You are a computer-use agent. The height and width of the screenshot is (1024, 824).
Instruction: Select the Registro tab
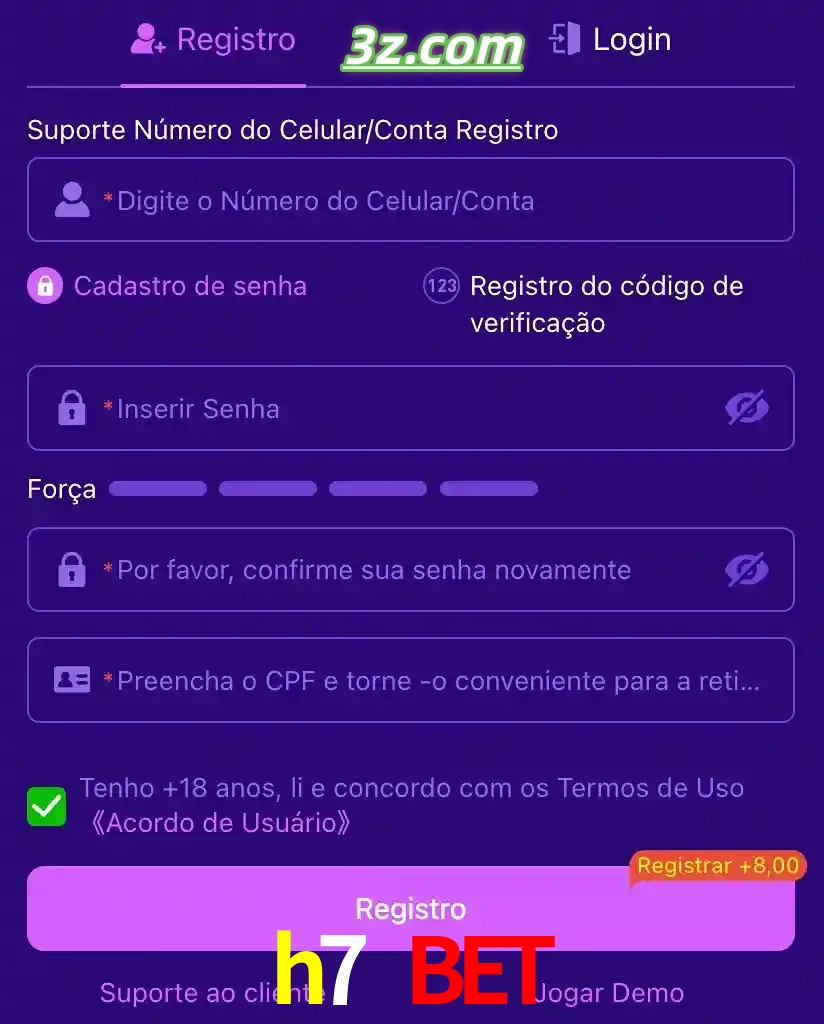click(x=213, y=40)
